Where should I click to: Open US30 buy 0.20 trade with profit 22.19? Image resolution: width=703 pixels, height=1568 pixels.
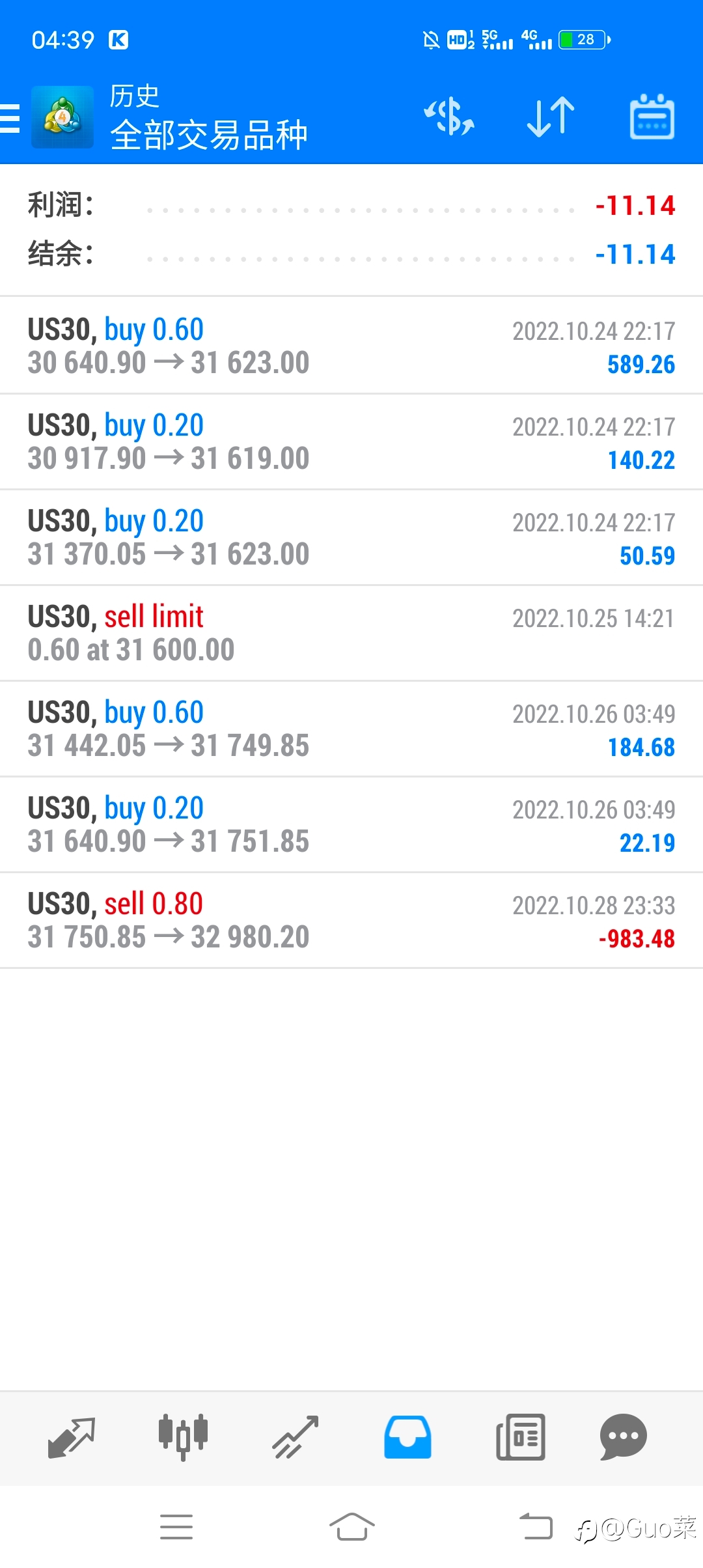click(351, 824)
